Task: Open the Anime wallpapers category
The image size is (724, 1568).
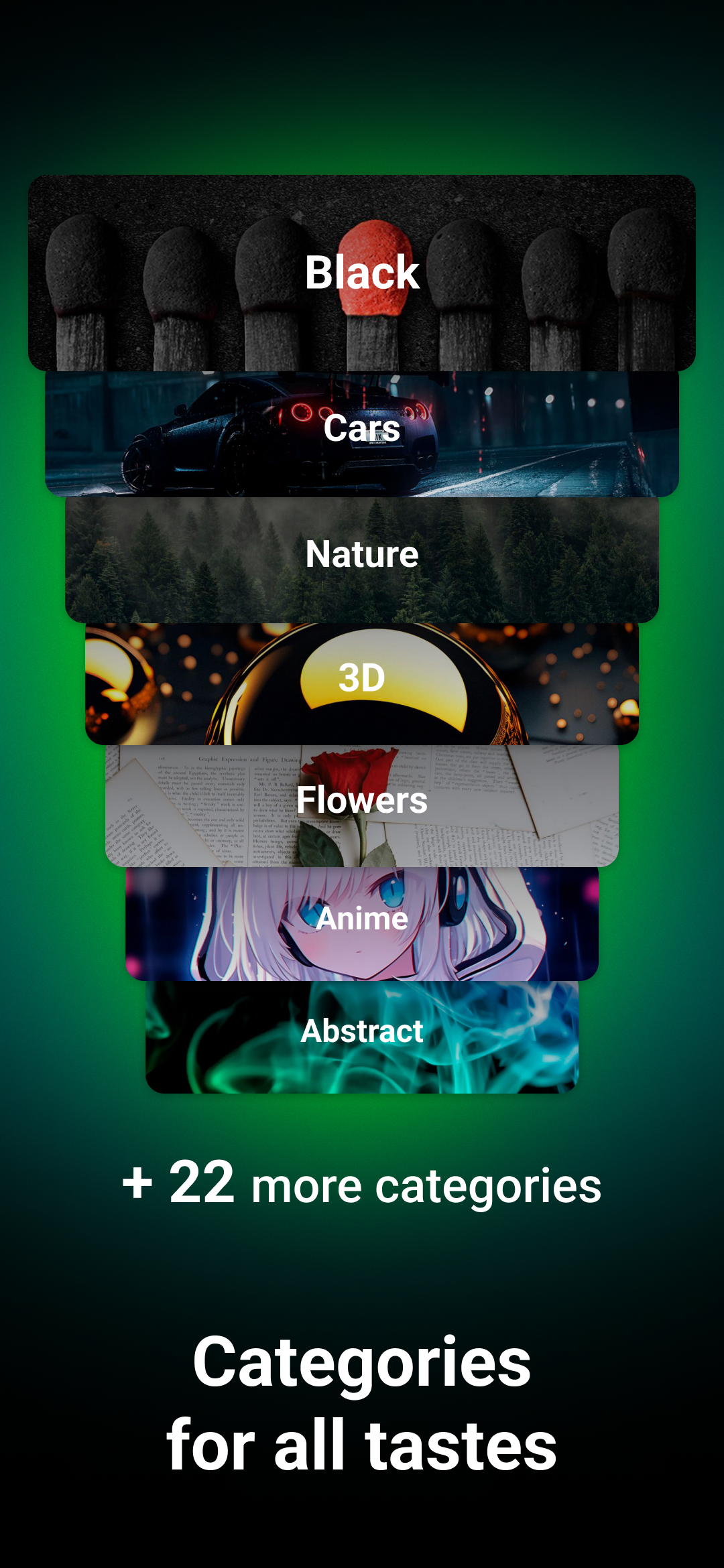Action: [x=362, y=921]
